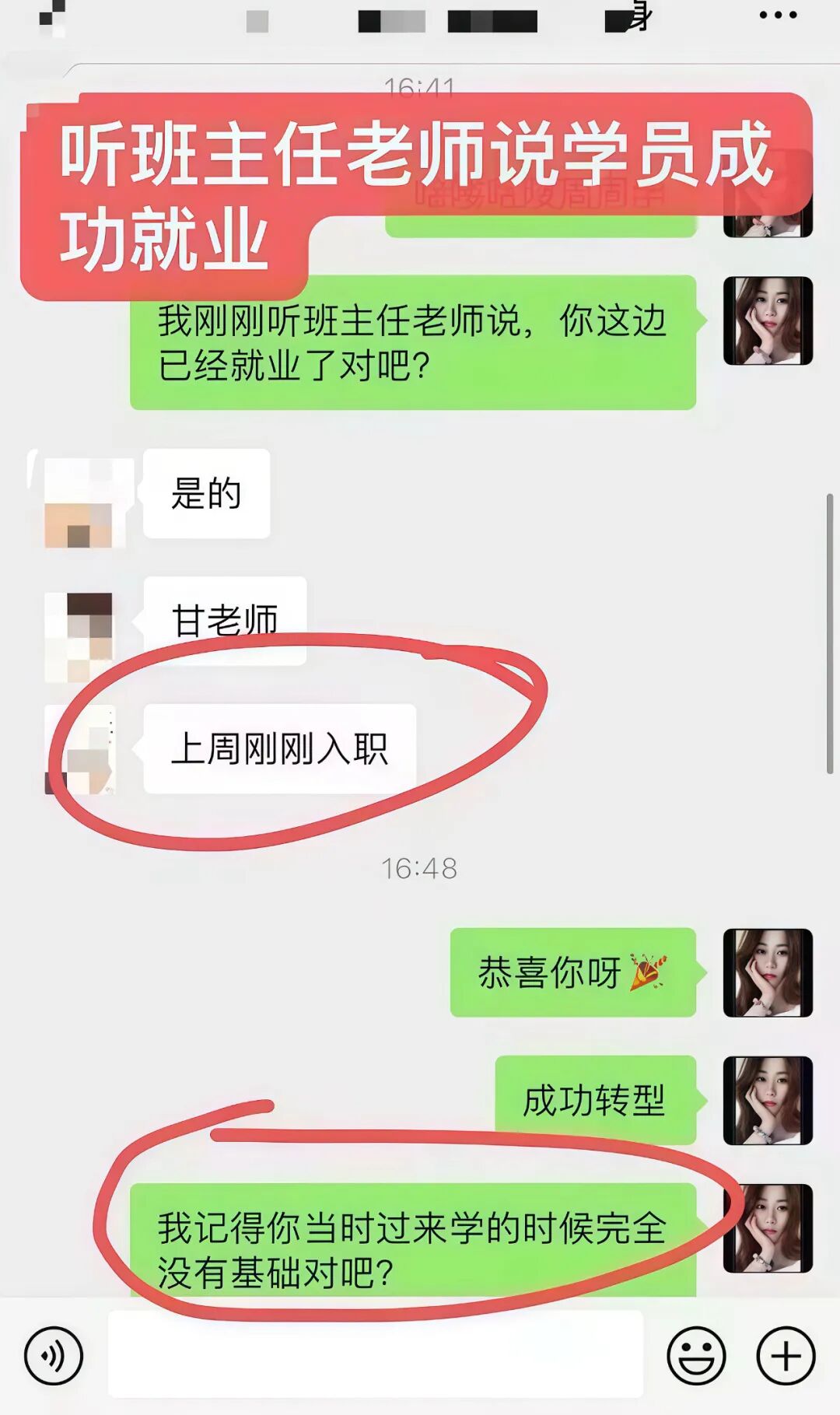Tap the avatar next to 是的 reply
This screenshot has height=1415, width=840.
click(x=79, y=493)
